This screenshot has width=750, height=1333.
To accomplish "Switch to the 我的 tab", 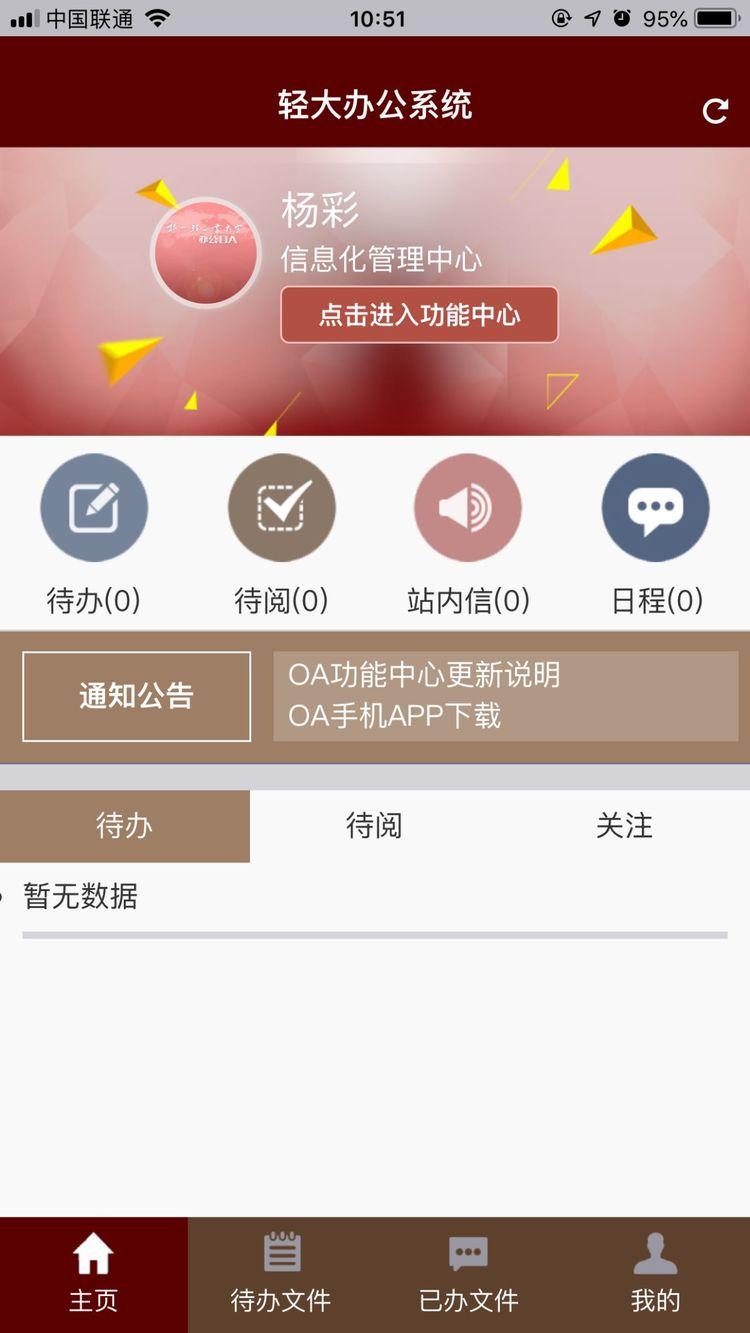I will tap(656, 1274).
